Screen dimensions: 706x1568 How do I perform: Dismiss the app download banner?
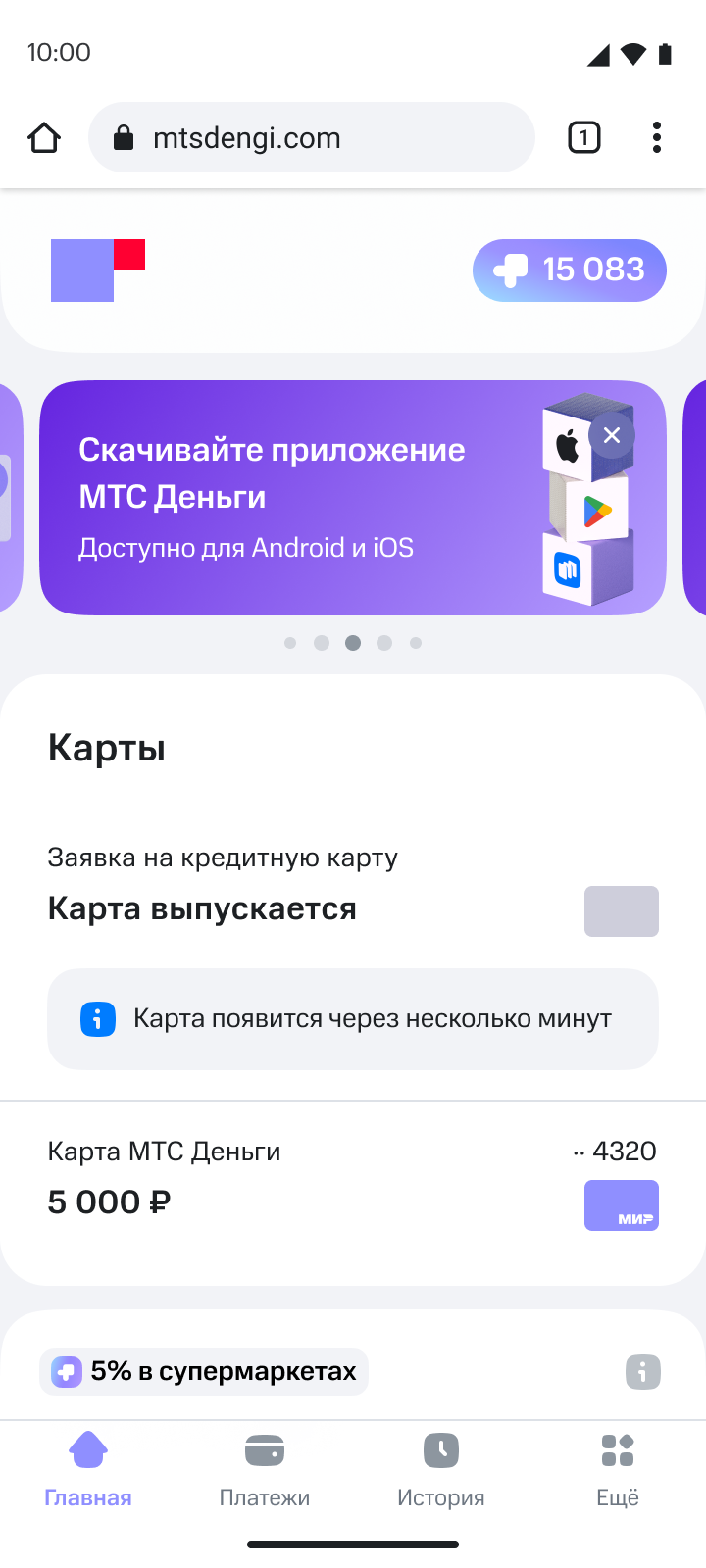tap(612, 435)
